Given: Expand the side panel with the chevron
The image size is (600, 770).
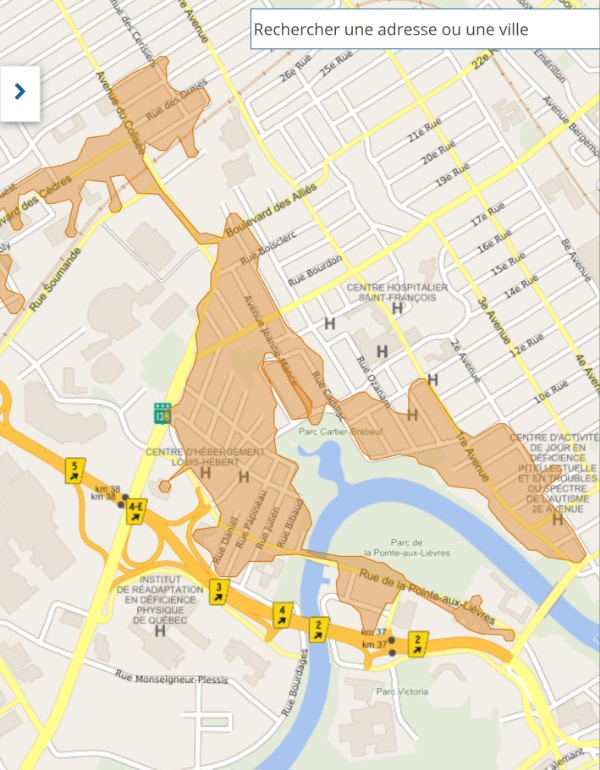Looking at the screenshot, I should pos(20,92).
